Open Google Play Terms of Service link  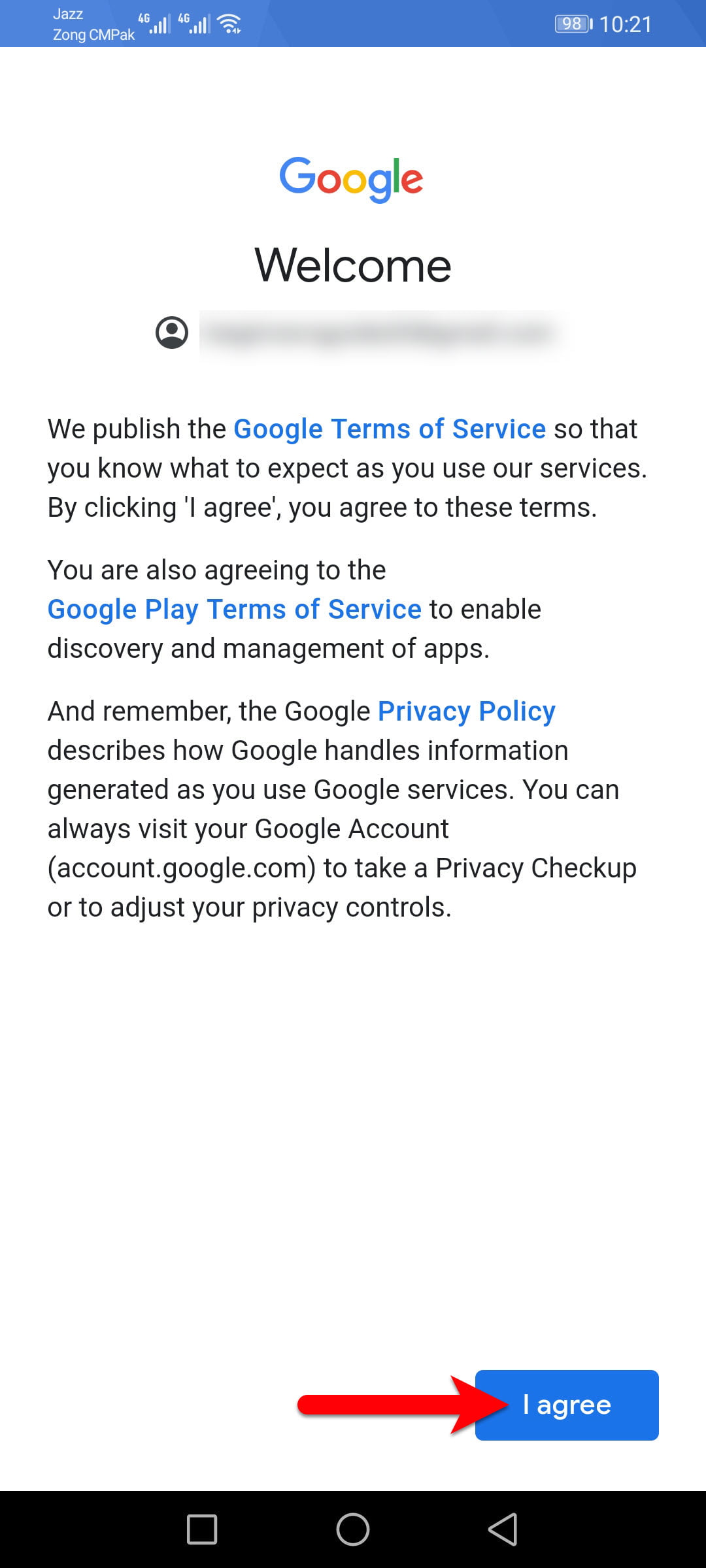235,610
